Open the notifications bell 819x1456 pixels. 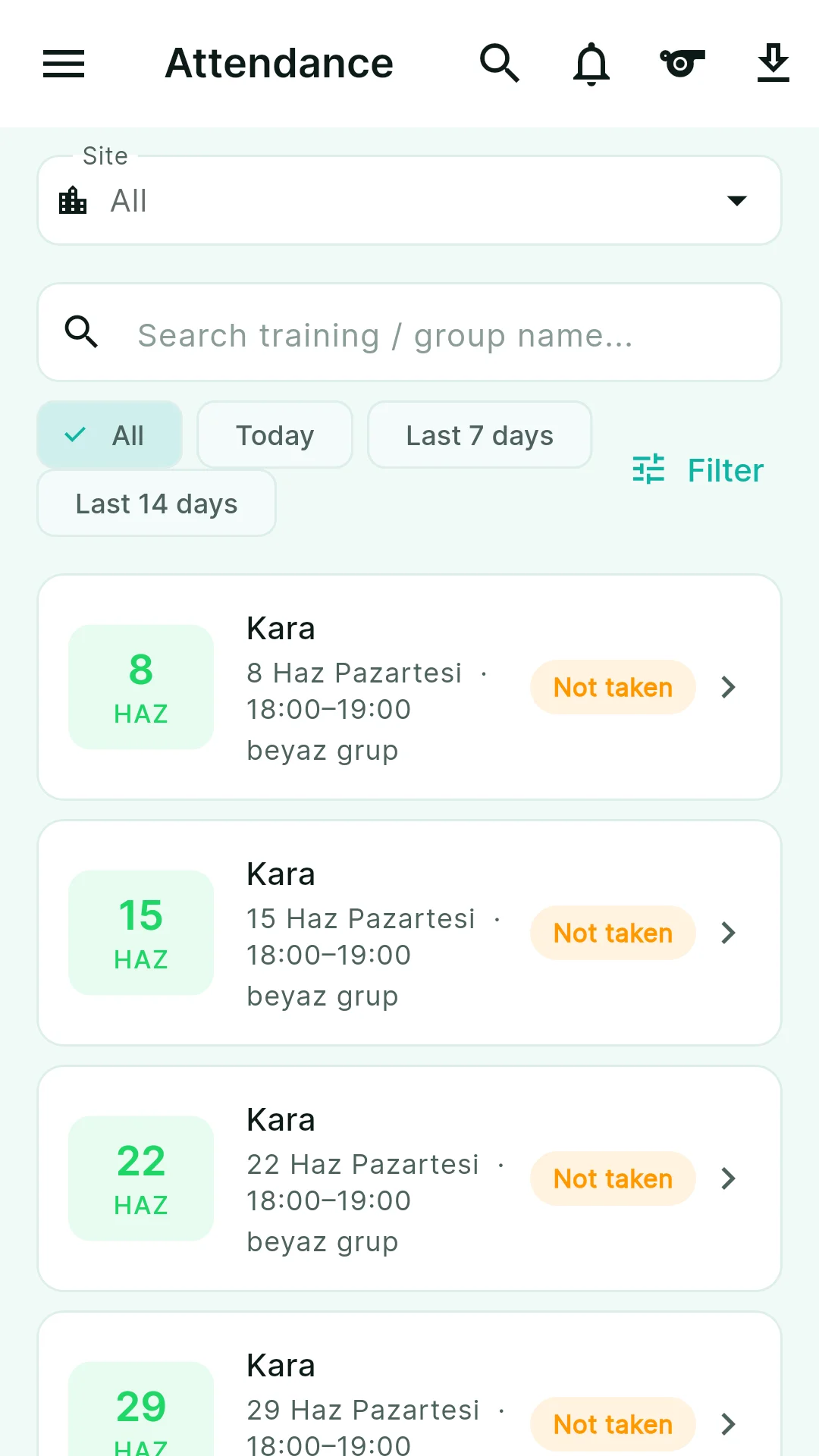591,64
